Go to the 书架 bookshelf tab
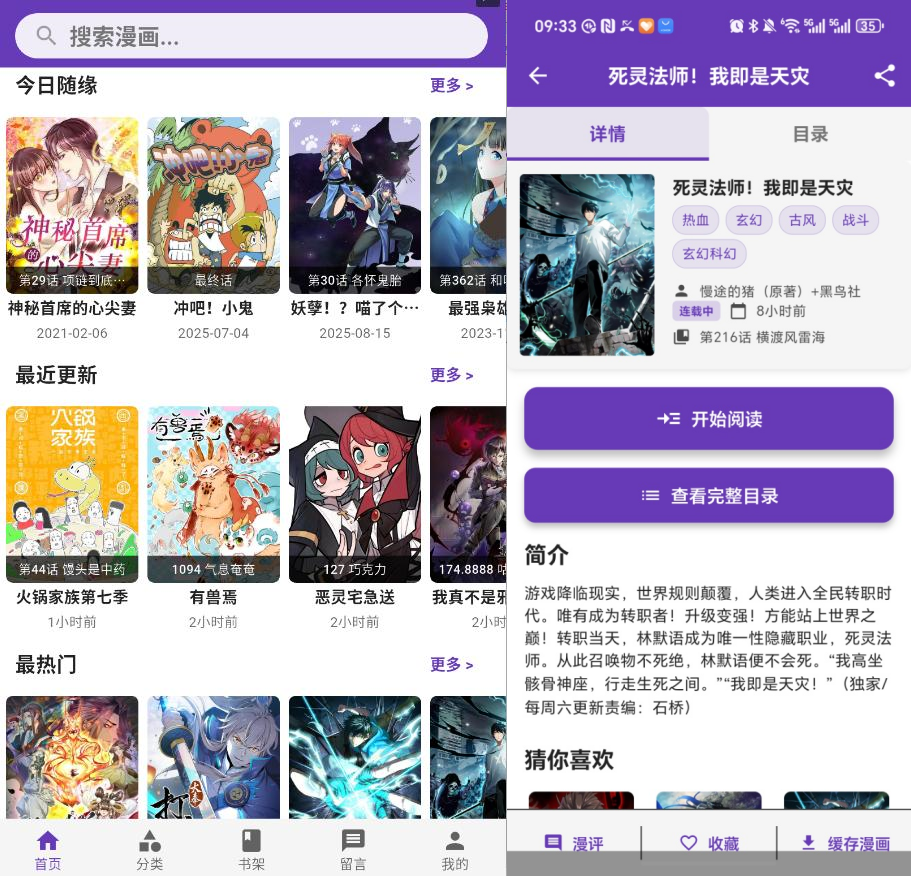The image size is (911, 876). click(x=251, y=849)
